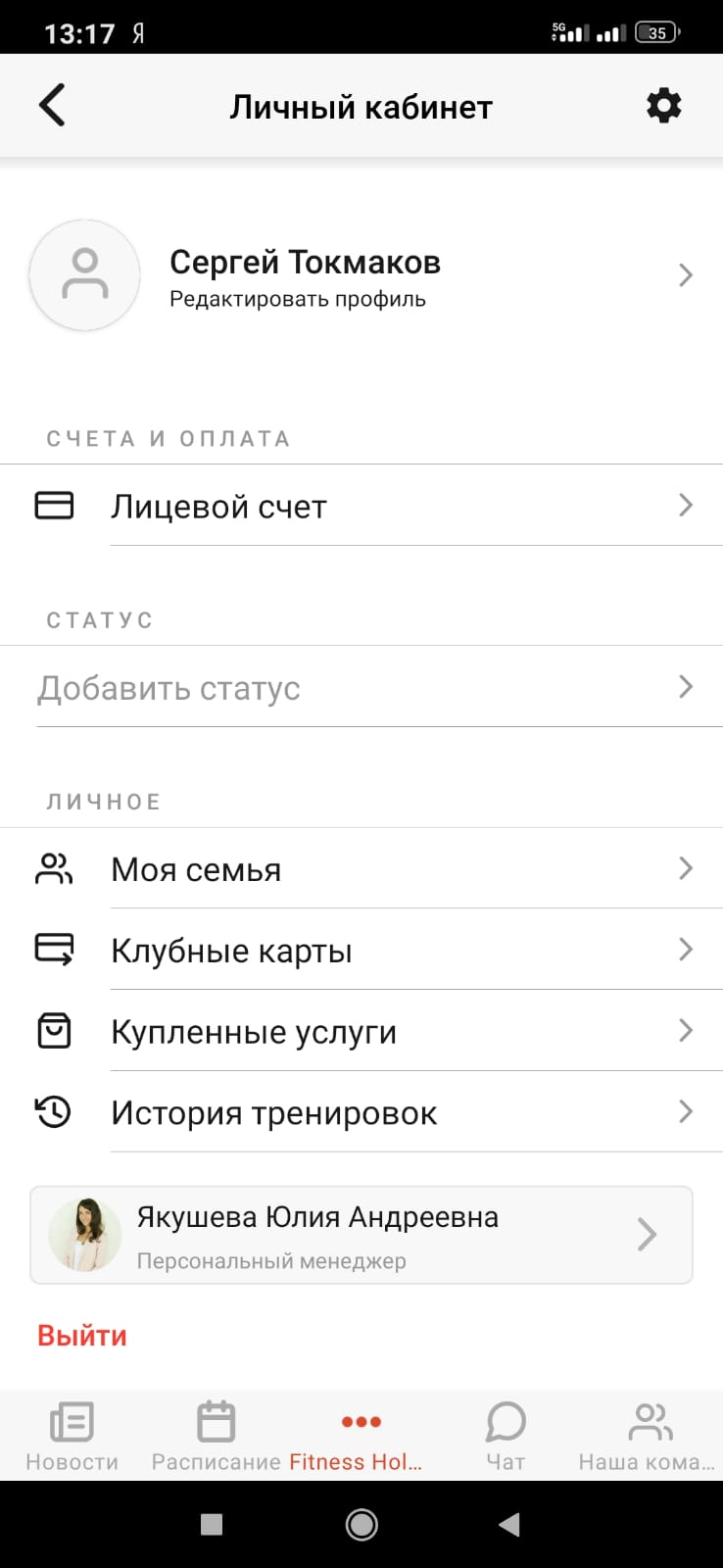Go back using the app bar arrow

[x=53, y=105]
